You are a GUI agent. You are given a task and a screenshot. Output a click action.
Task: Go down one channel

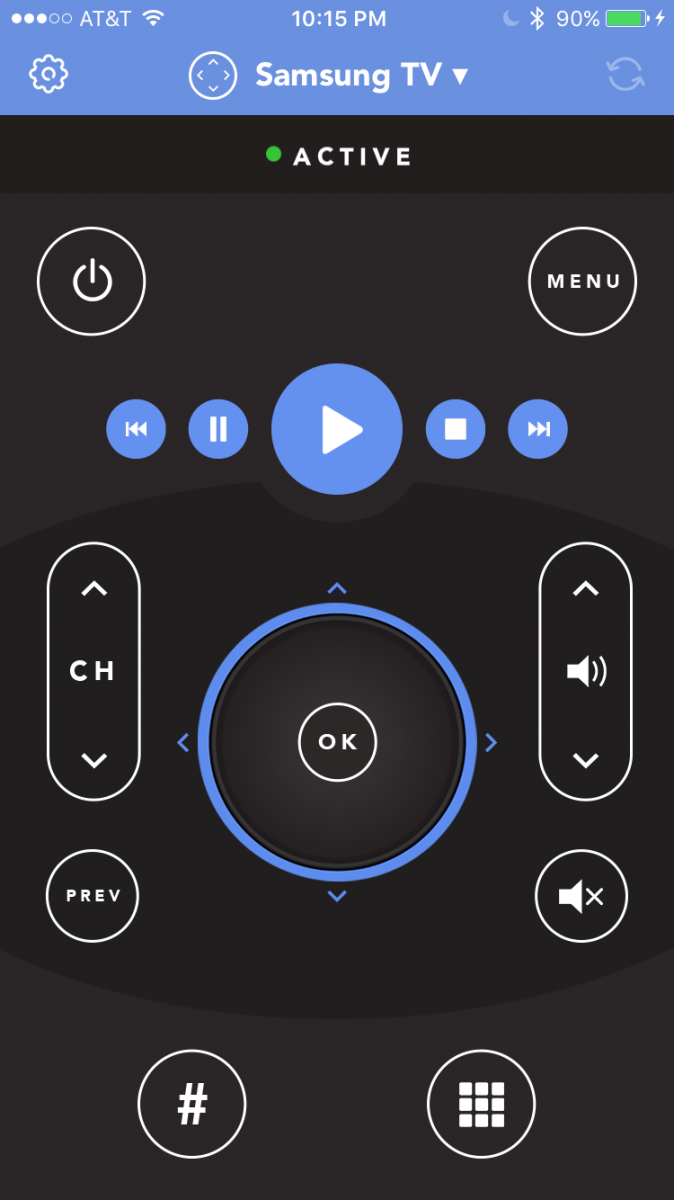pyautogui.click(x=94, y=761)
